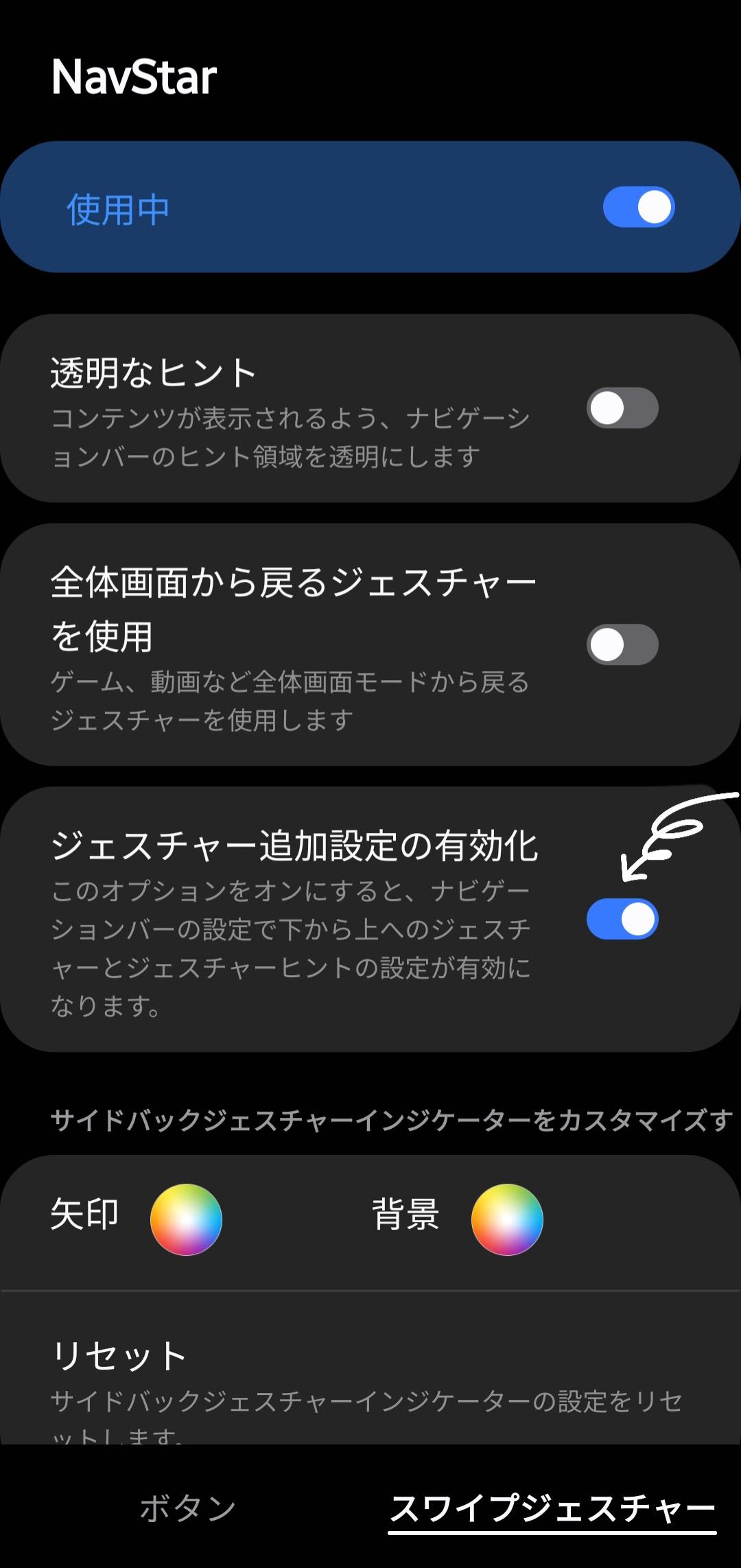Choose the 背景 color wheel

tap(507, 1219)
